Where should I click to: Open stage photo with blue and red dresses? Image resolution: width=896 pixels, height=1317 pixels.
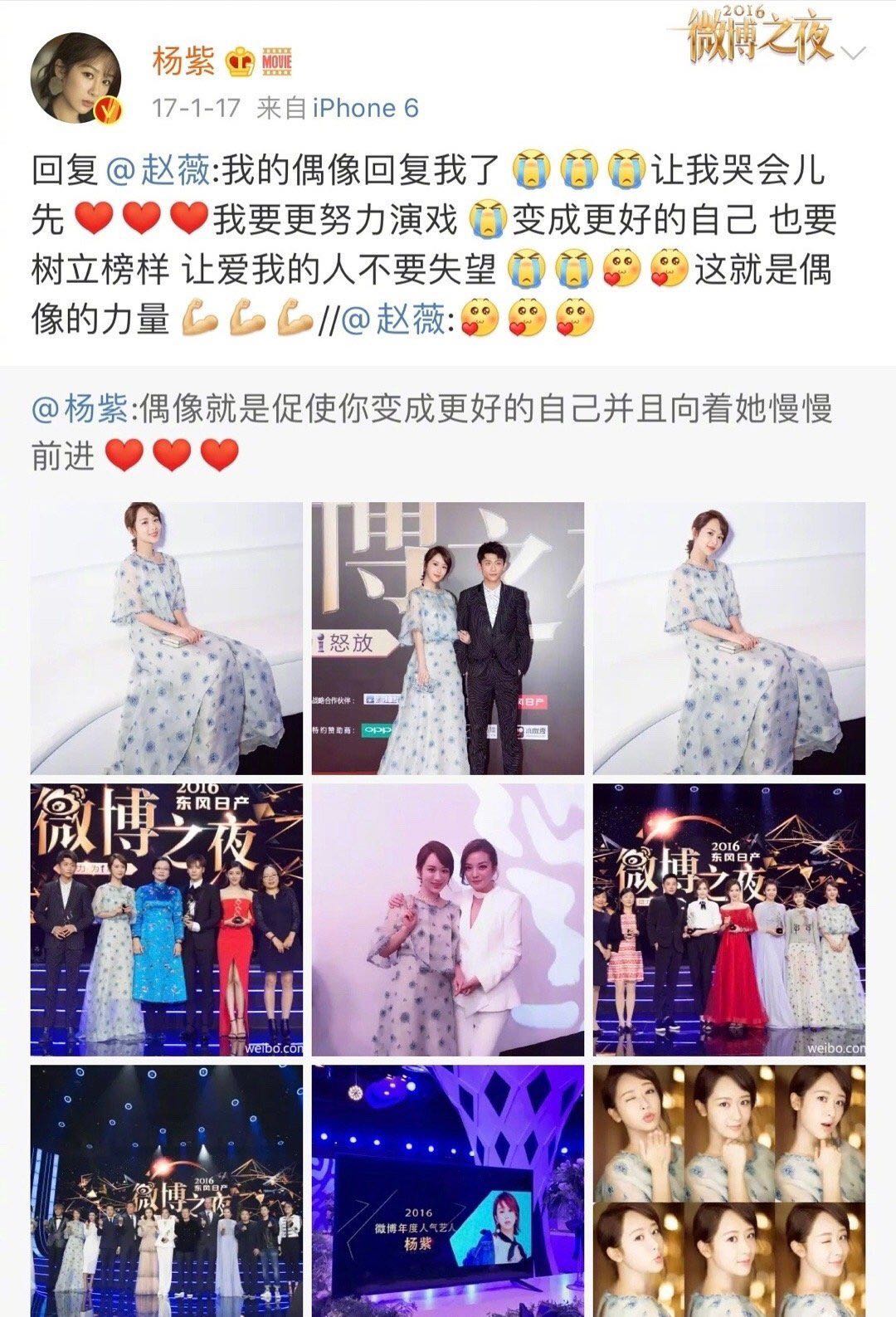click(x=167, y=919)
